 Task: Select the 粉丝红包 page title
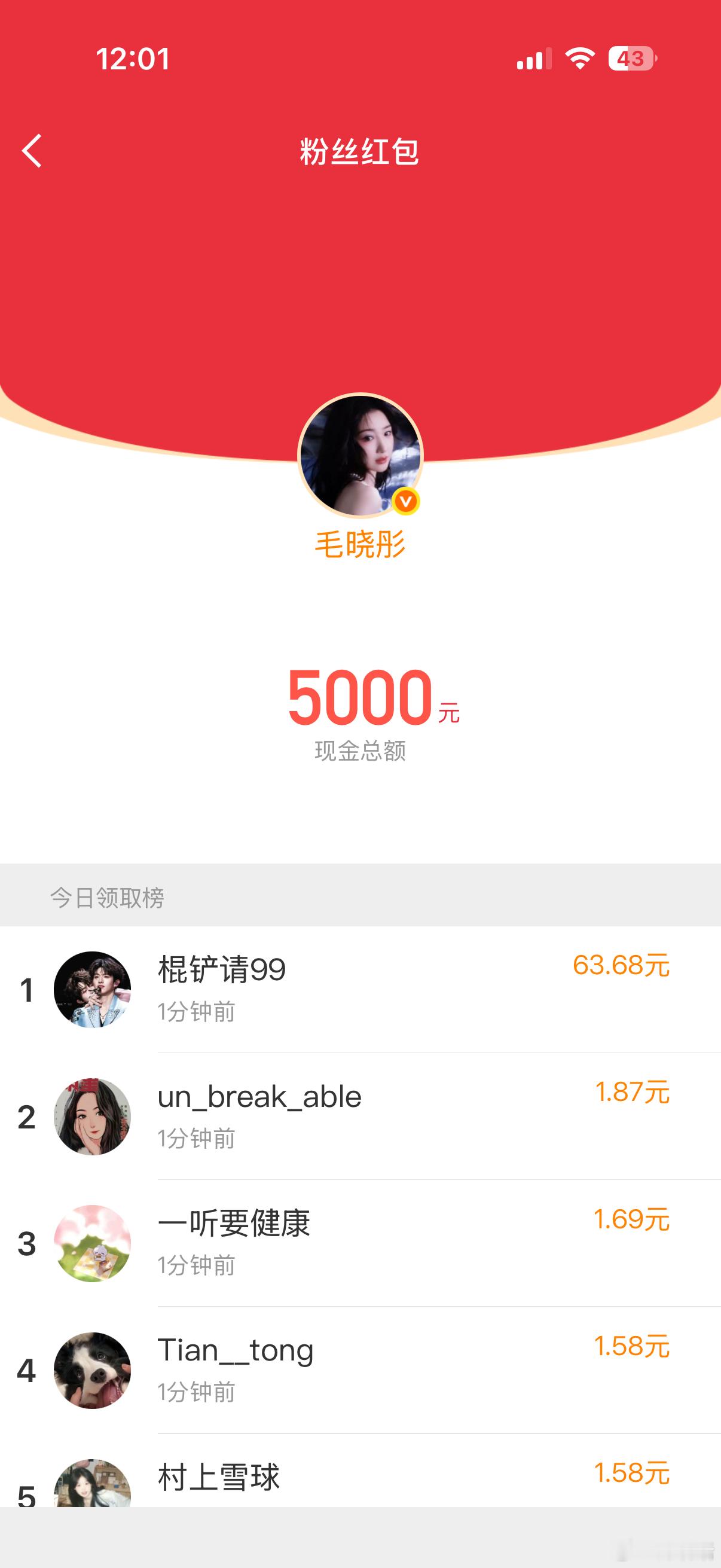point(360,152)
